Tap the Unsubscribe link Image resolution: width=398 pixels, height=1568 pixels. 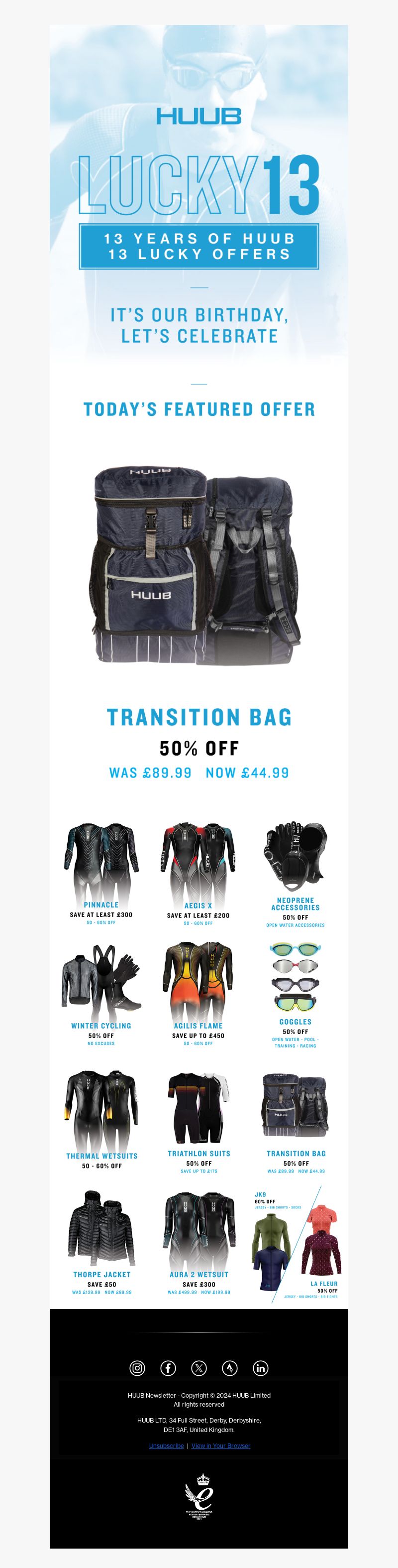[166, 1445]
